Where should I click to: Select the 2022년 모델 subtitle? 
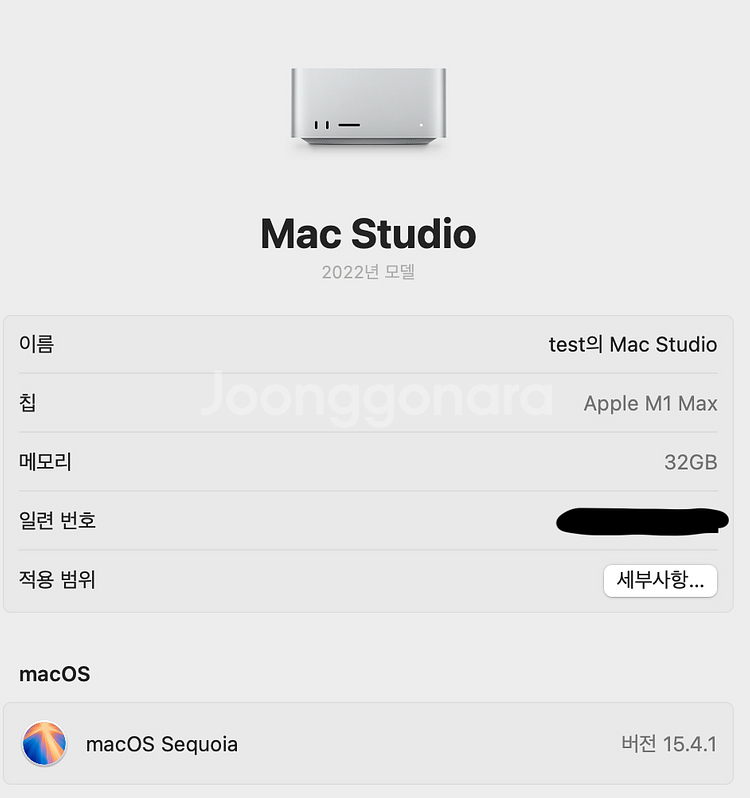point(368,272)
